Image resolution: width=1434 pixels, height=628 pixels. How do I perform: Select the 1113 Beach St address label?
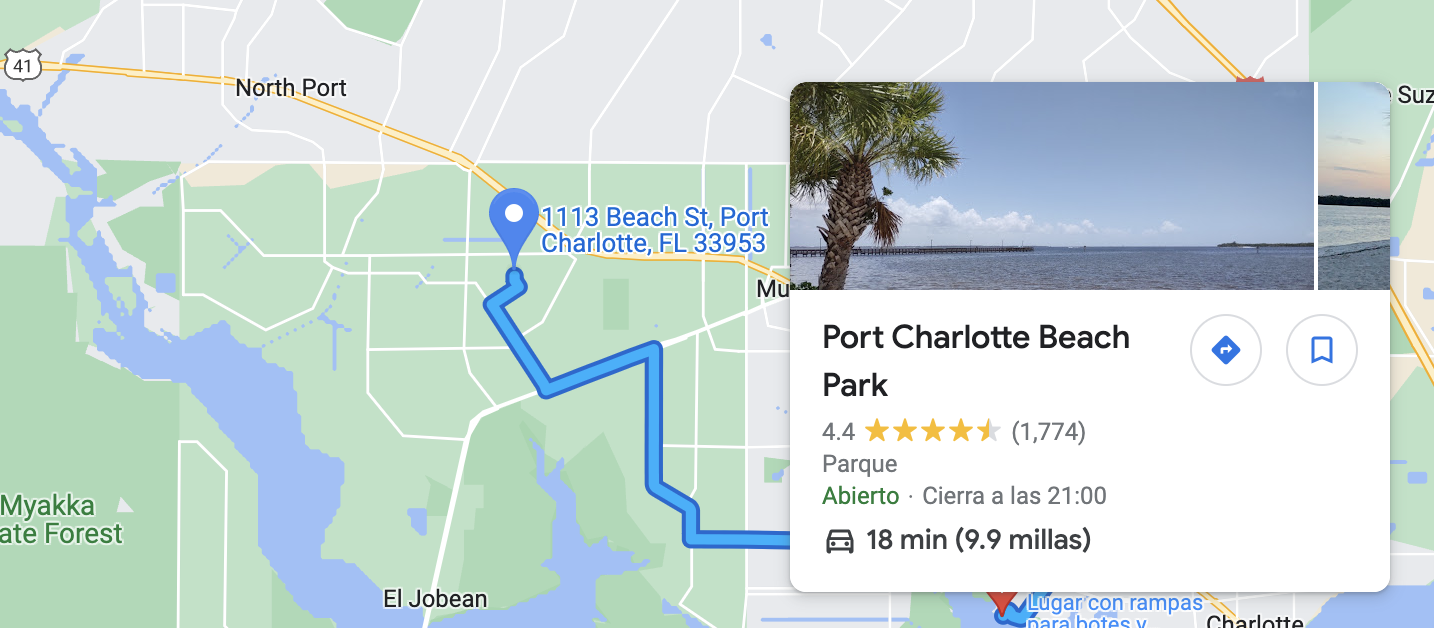pos(654,230)
